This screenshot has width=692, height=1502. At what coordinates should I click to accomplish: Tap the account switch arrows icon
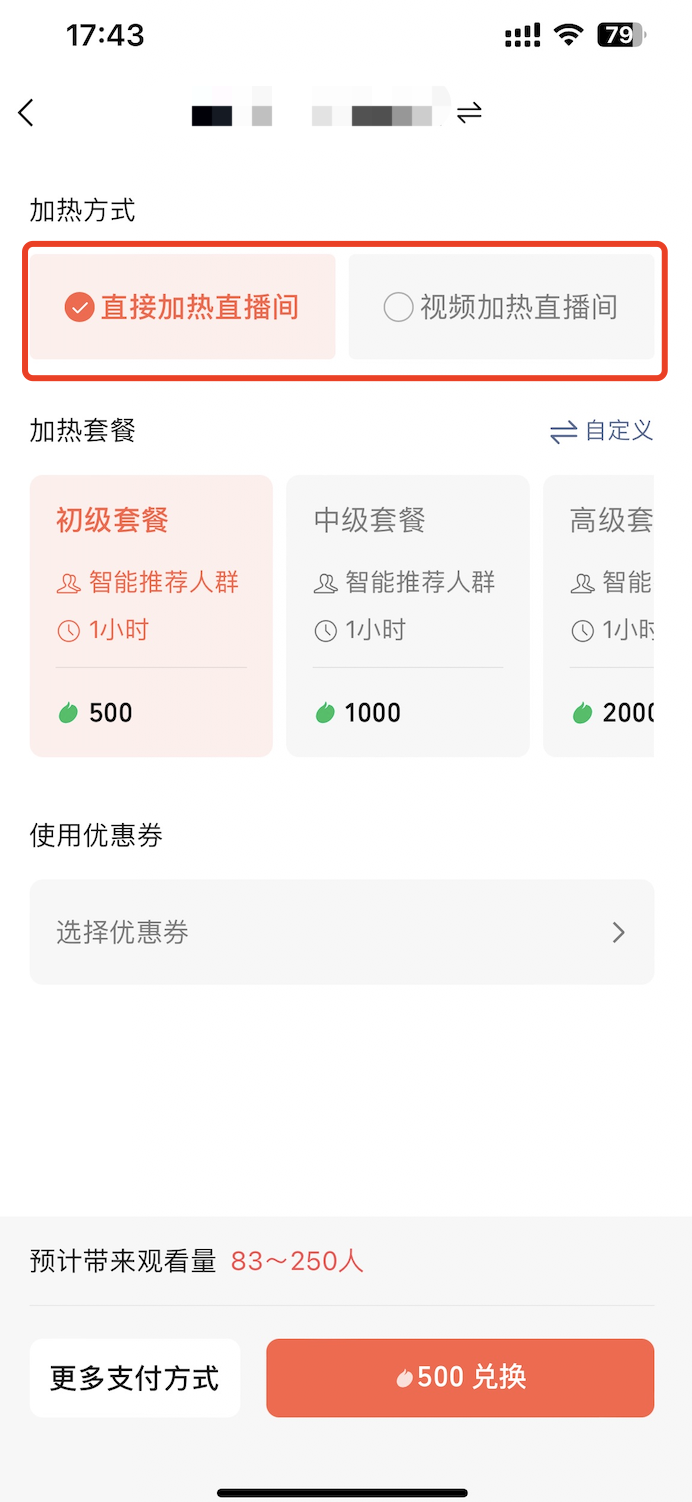point(469,113)
